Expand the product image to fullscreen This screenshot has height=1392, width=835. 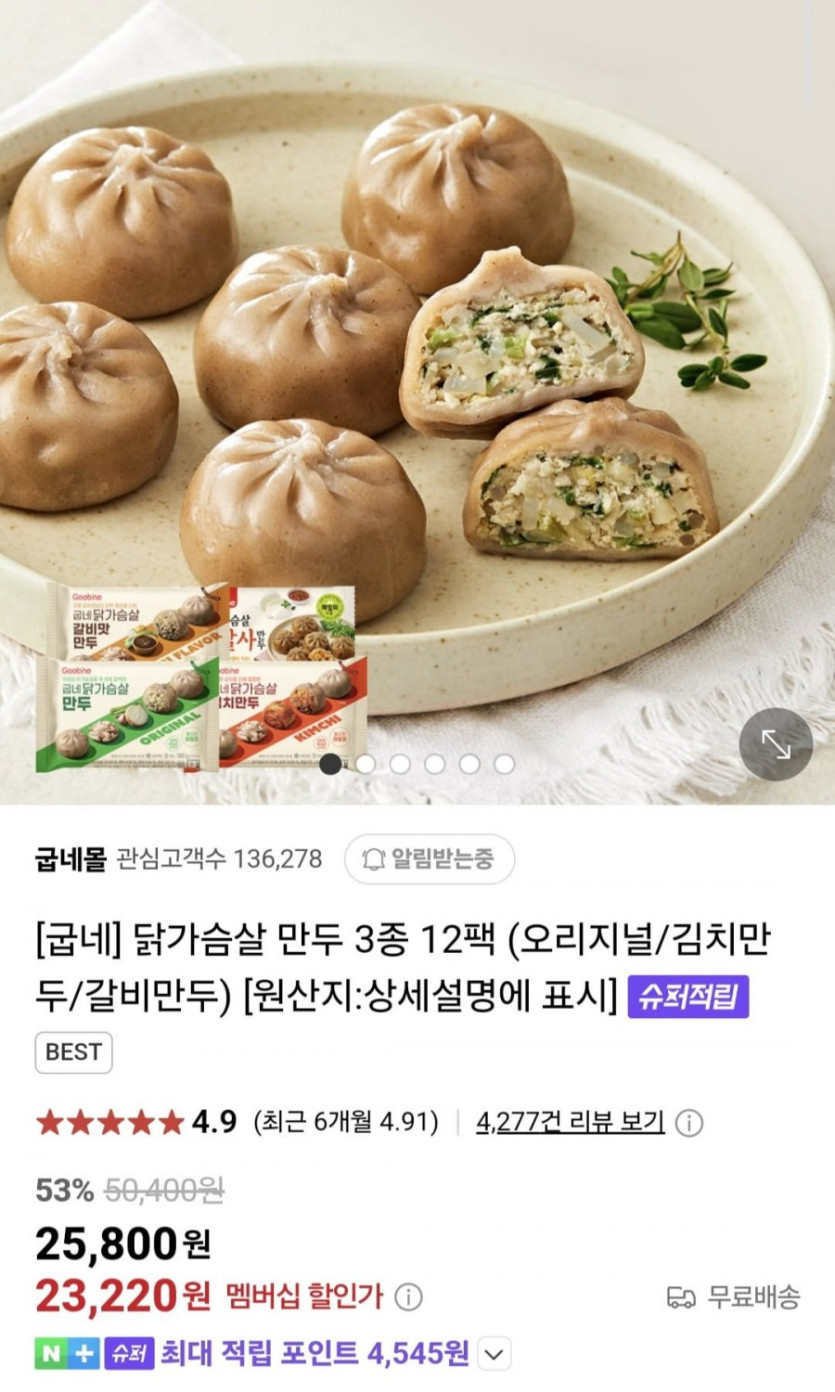click(x=776, y=744)
